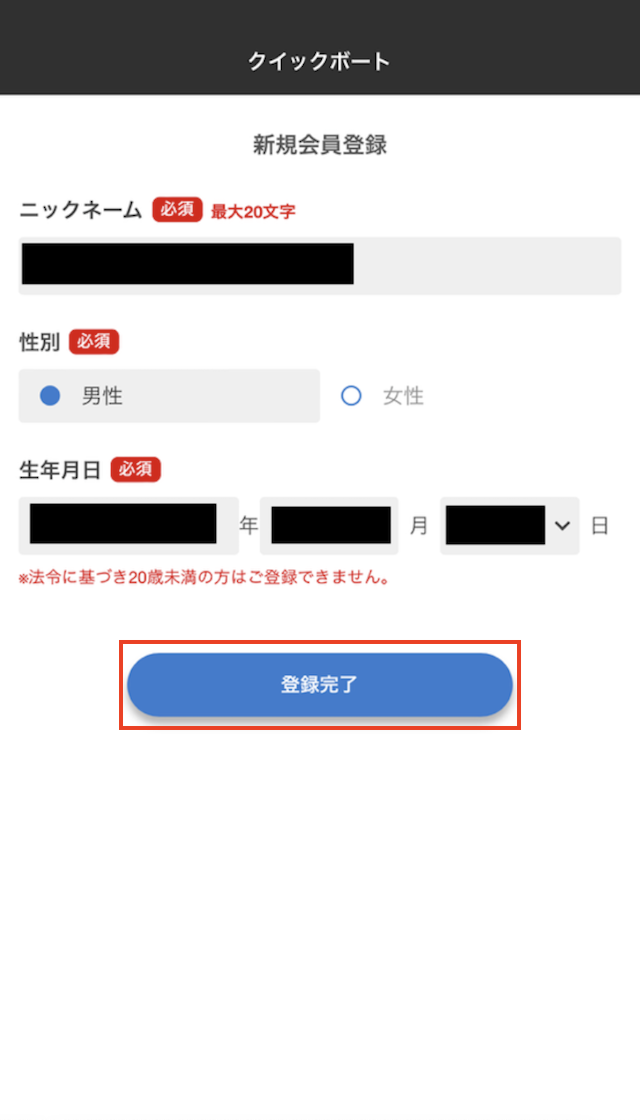
Task: Expand the birth day dropdown
Action: coord(509,526)
